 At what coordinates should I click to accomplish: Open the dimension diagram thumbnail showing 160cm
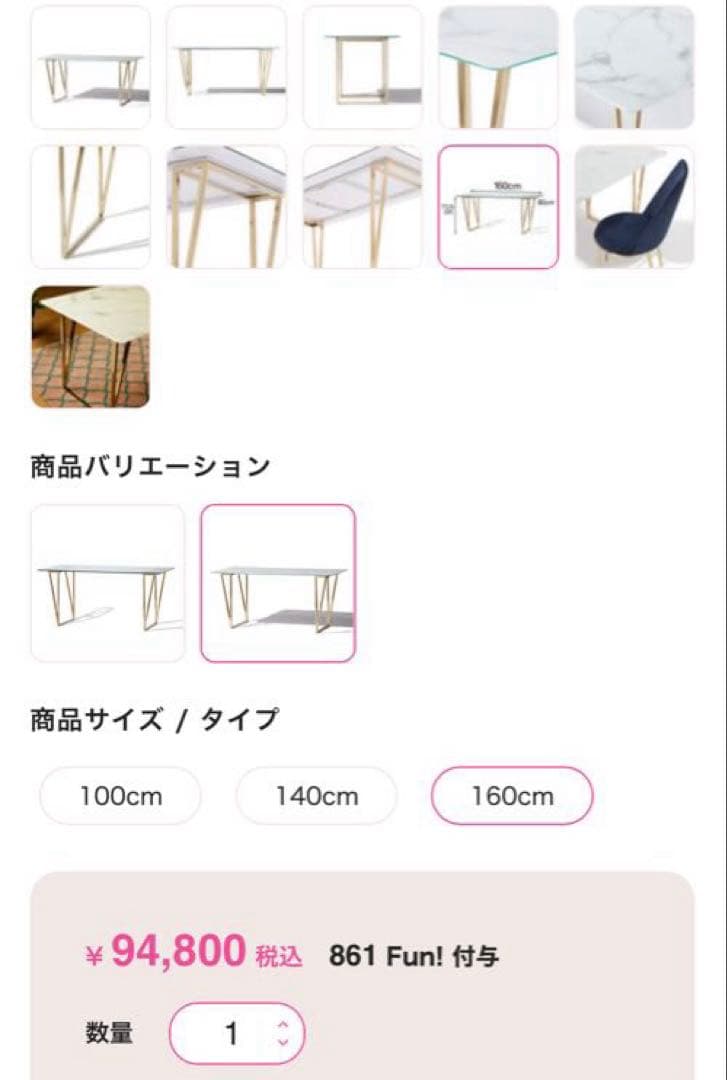click(x=498, y=207)
